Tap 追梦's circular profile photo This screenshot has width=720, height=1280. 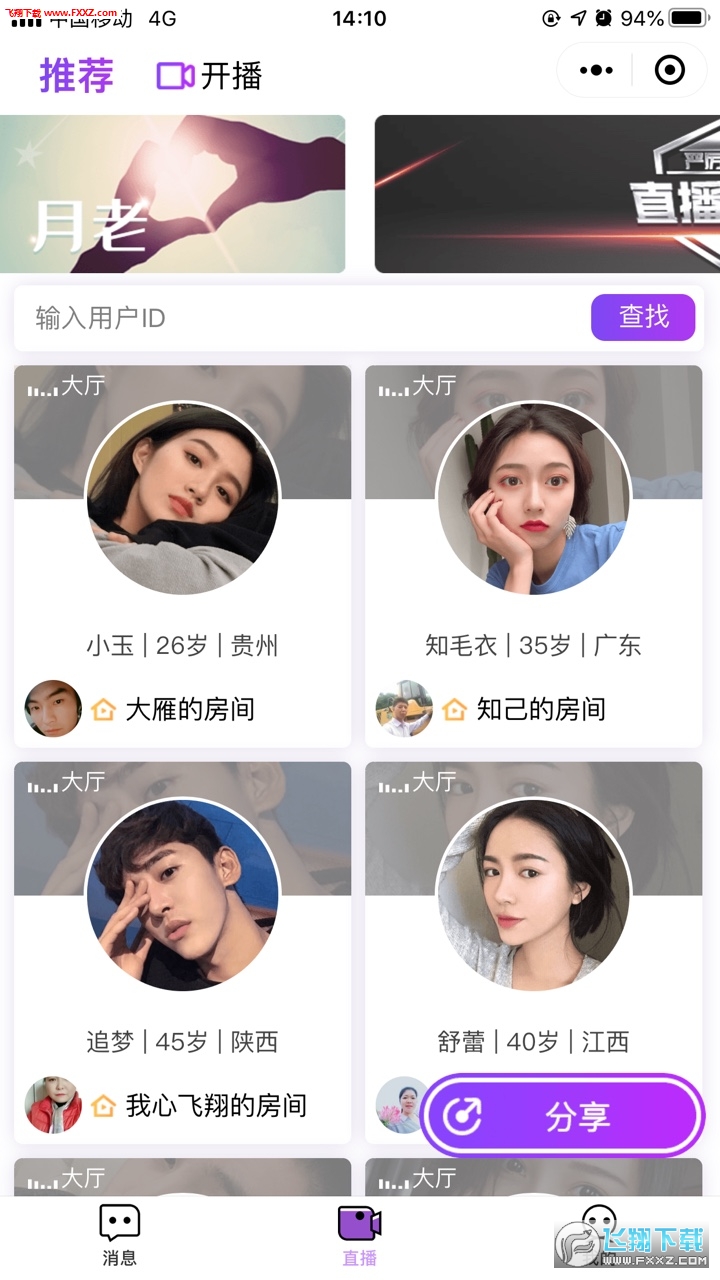tap(182, 893)
